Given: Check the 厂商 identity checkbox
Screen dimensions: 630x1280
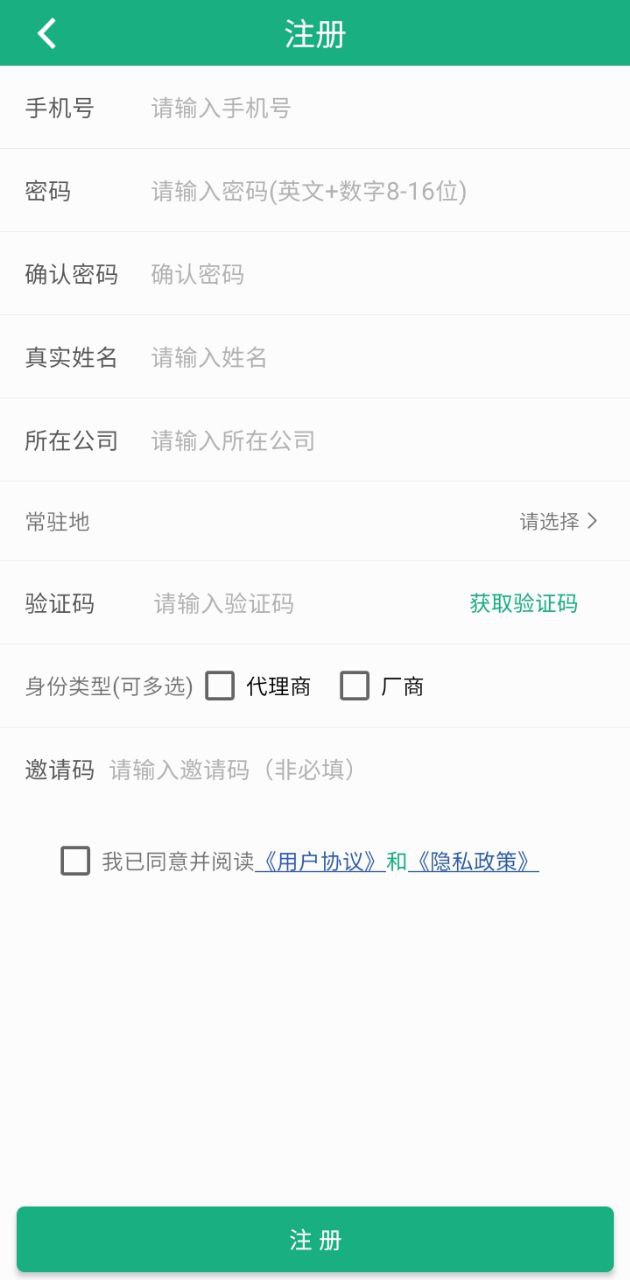Looking at the screenshot, I should point(355,686).
